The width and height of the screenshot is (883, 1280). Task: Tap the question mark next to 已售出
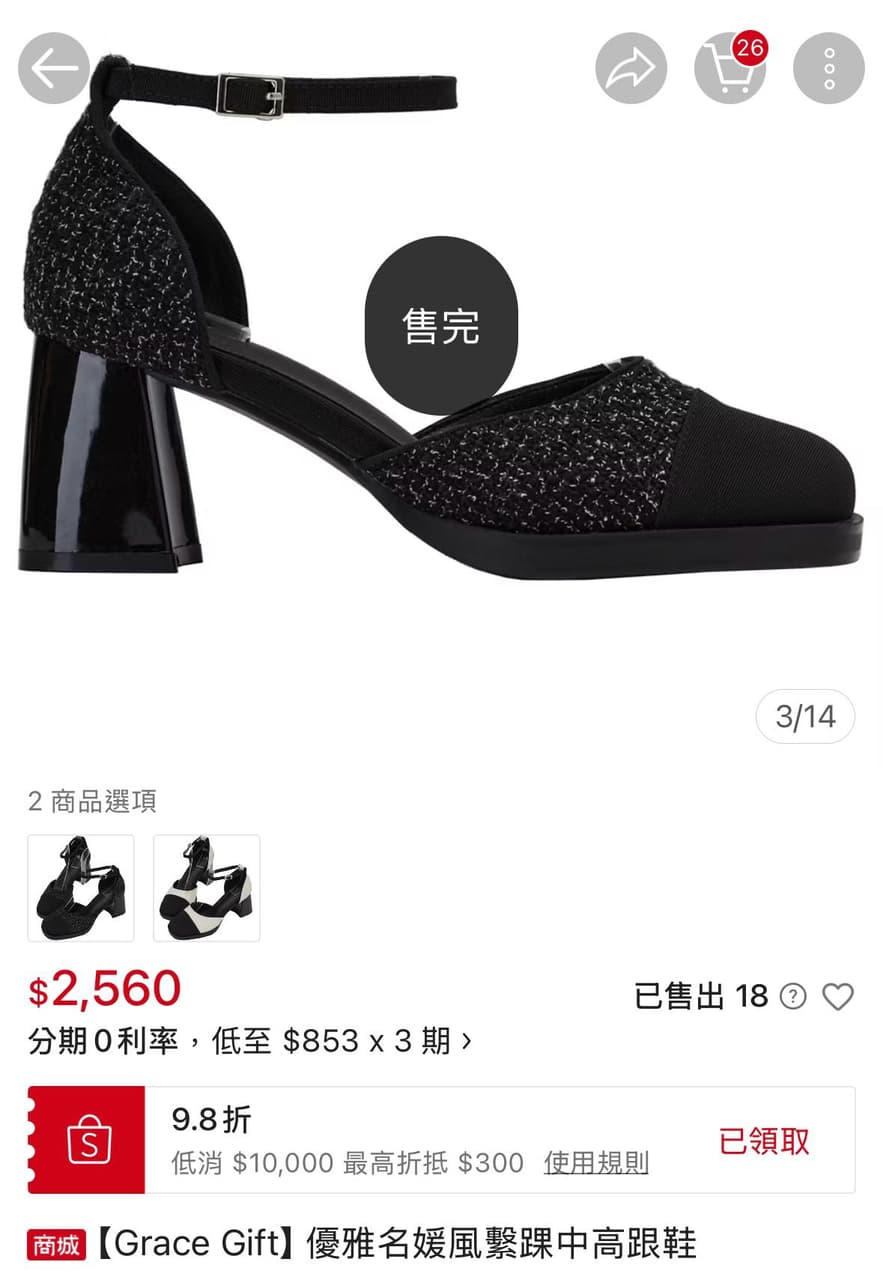point(793,997)
